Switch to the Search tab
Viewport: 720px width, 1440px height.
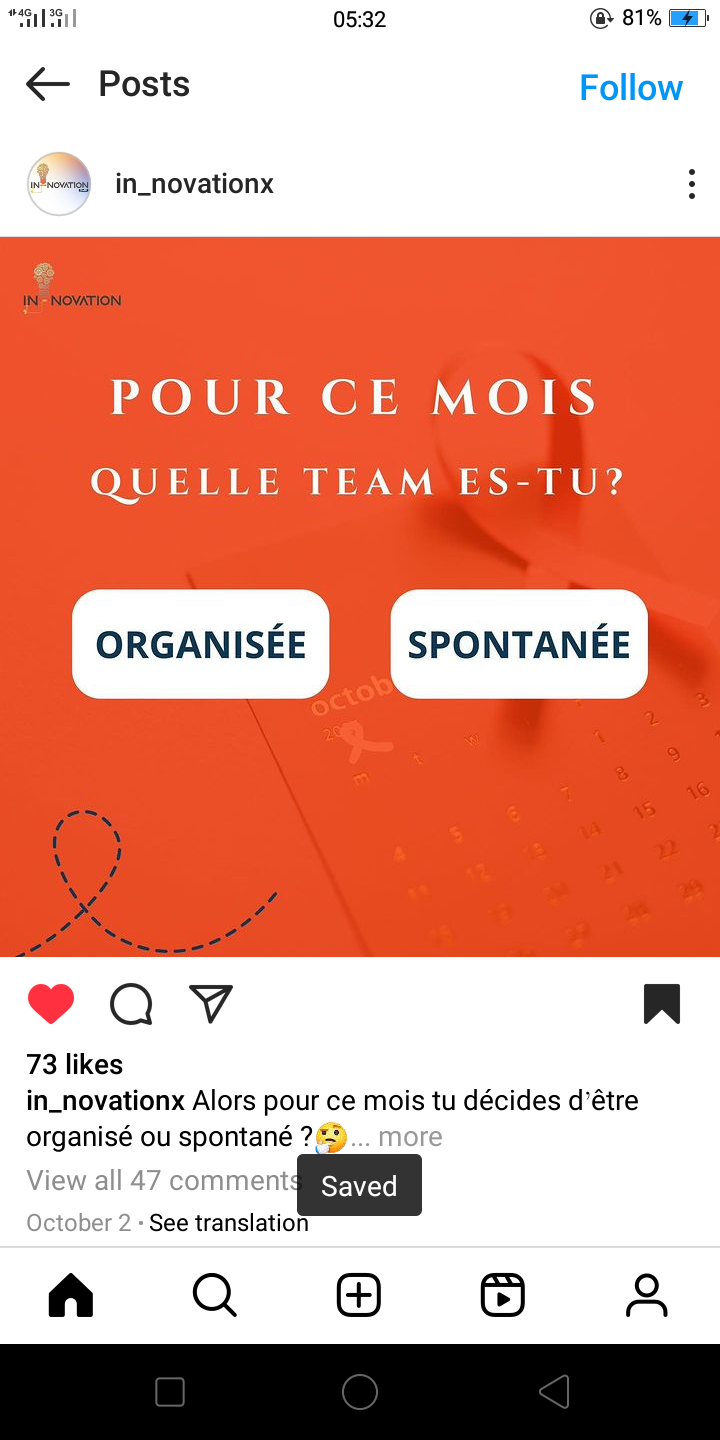[x=215, y=1296]
